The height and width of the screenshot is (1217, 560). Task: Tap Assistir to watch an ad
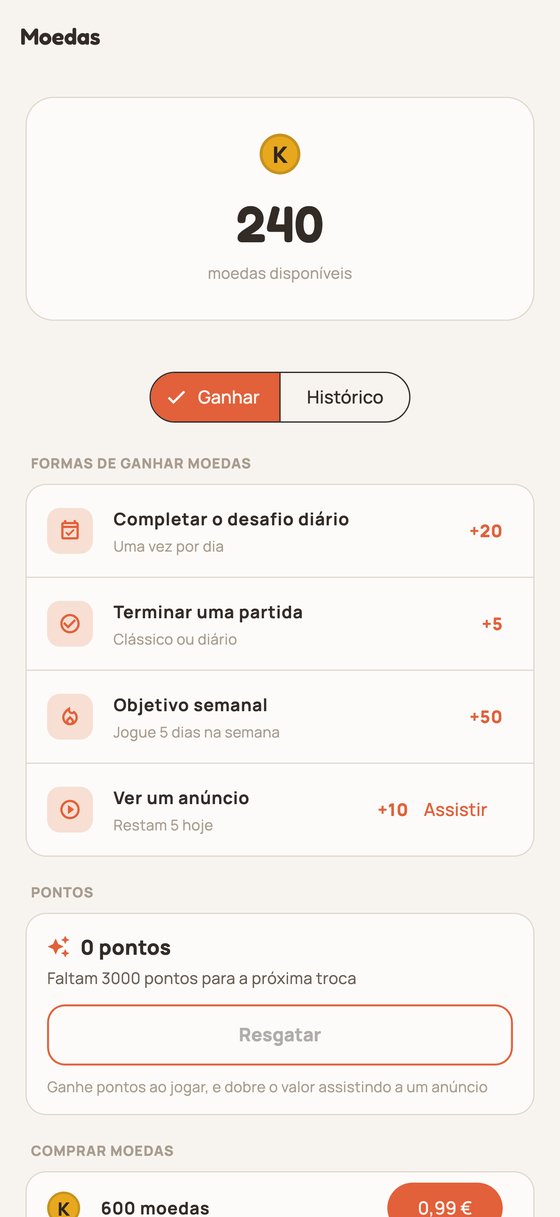pos(455,810)
